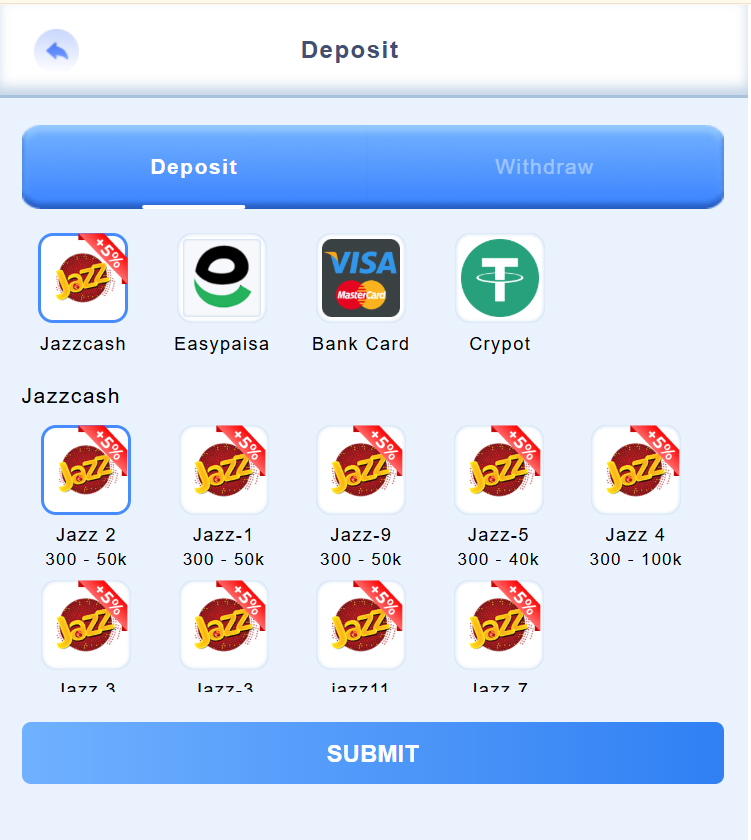Select the jazz11 channel icon

tap(360, 624)
